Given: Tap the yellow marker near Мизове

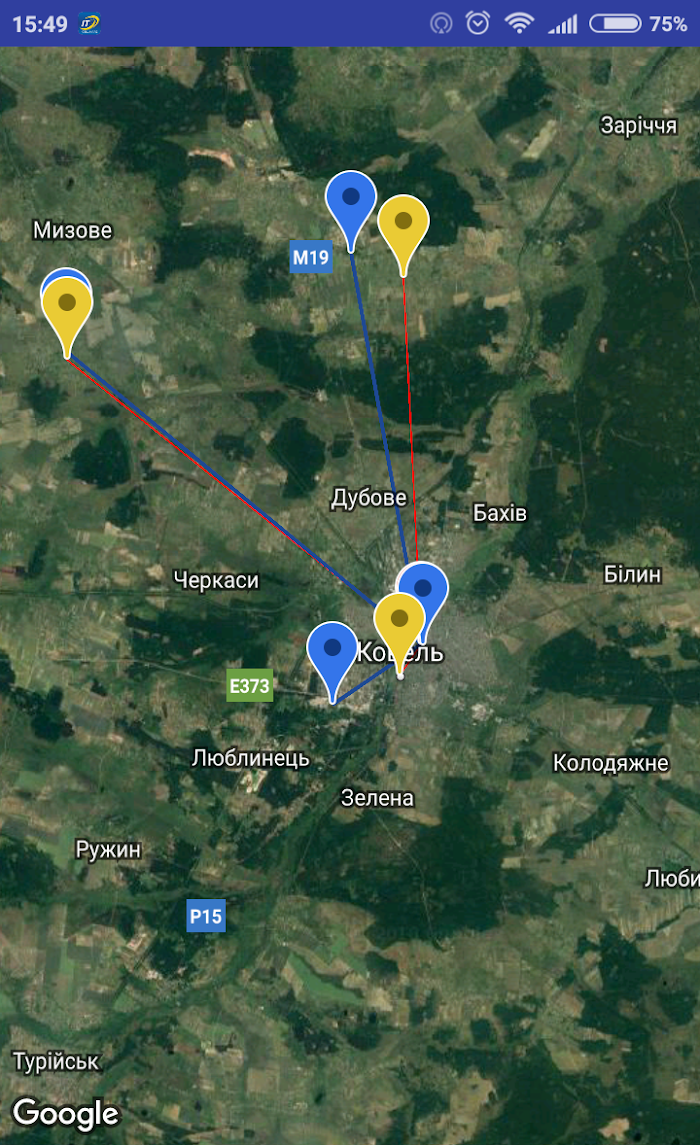Looking at the screenshot, I should tap(66, 316).
